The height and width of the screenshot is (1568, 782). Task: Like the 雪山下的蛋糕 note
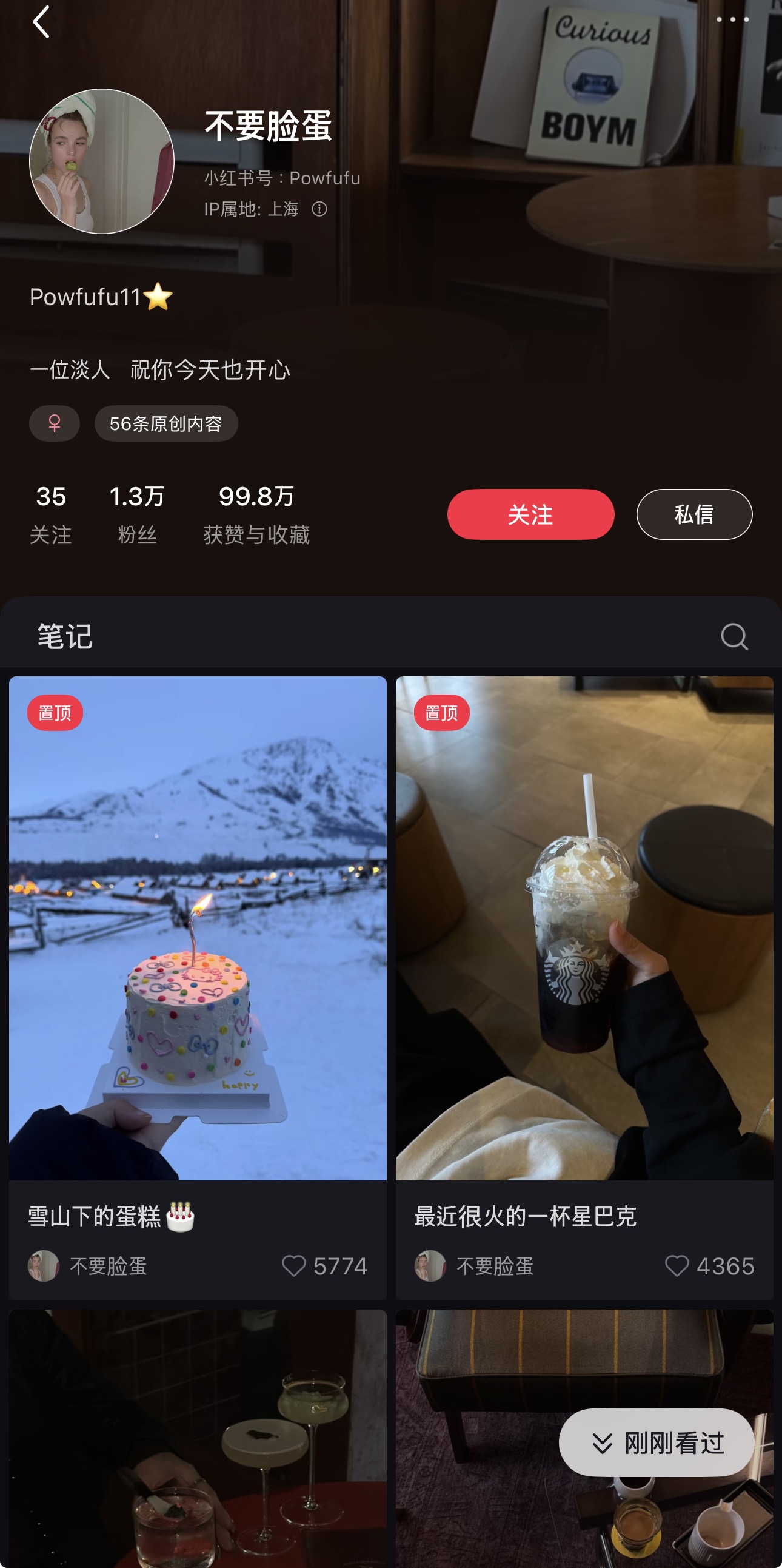295,1266
